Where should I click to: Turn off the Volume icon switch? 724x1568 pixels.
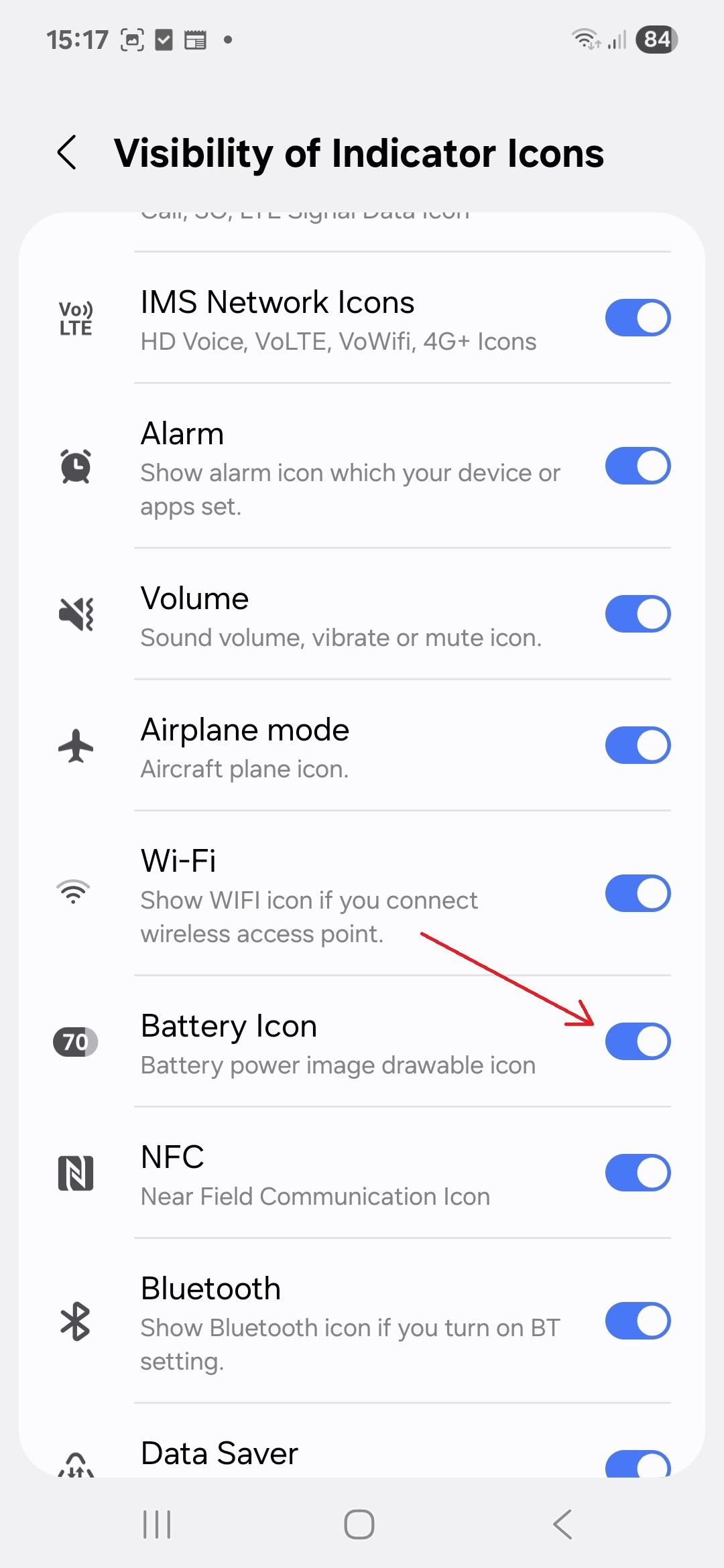click(638, 614)
